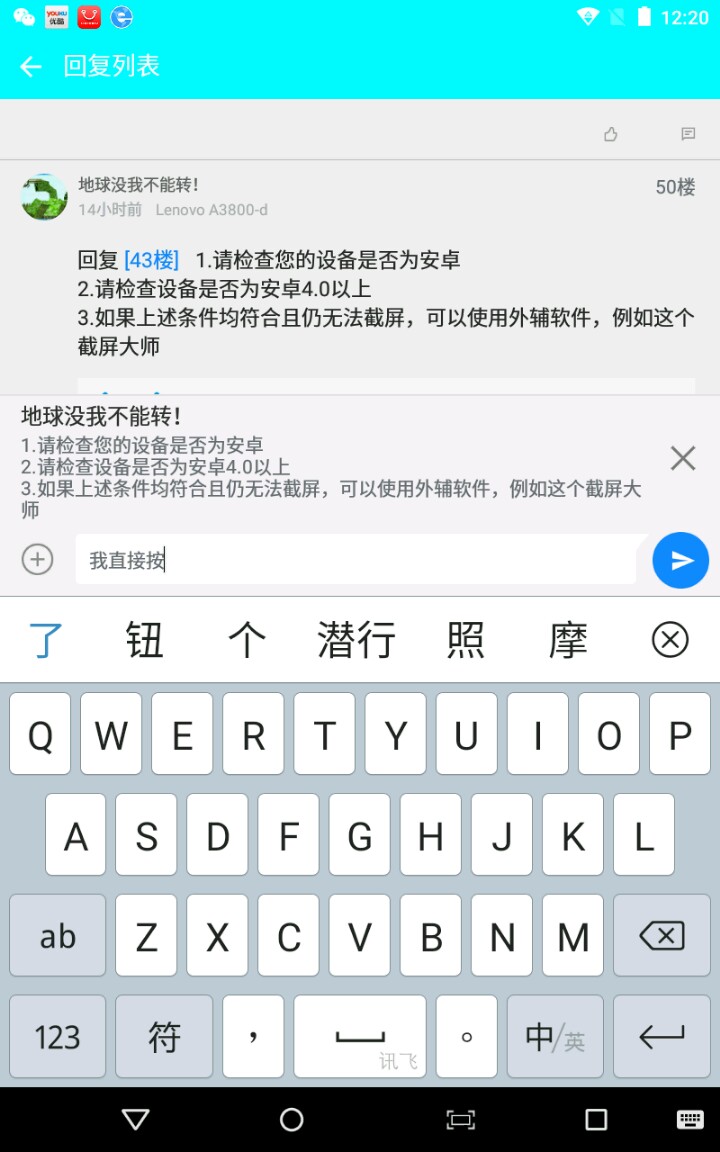Close the keyboard candidate bar
The width and height of the screenshot is (720, 1152).
670,640
